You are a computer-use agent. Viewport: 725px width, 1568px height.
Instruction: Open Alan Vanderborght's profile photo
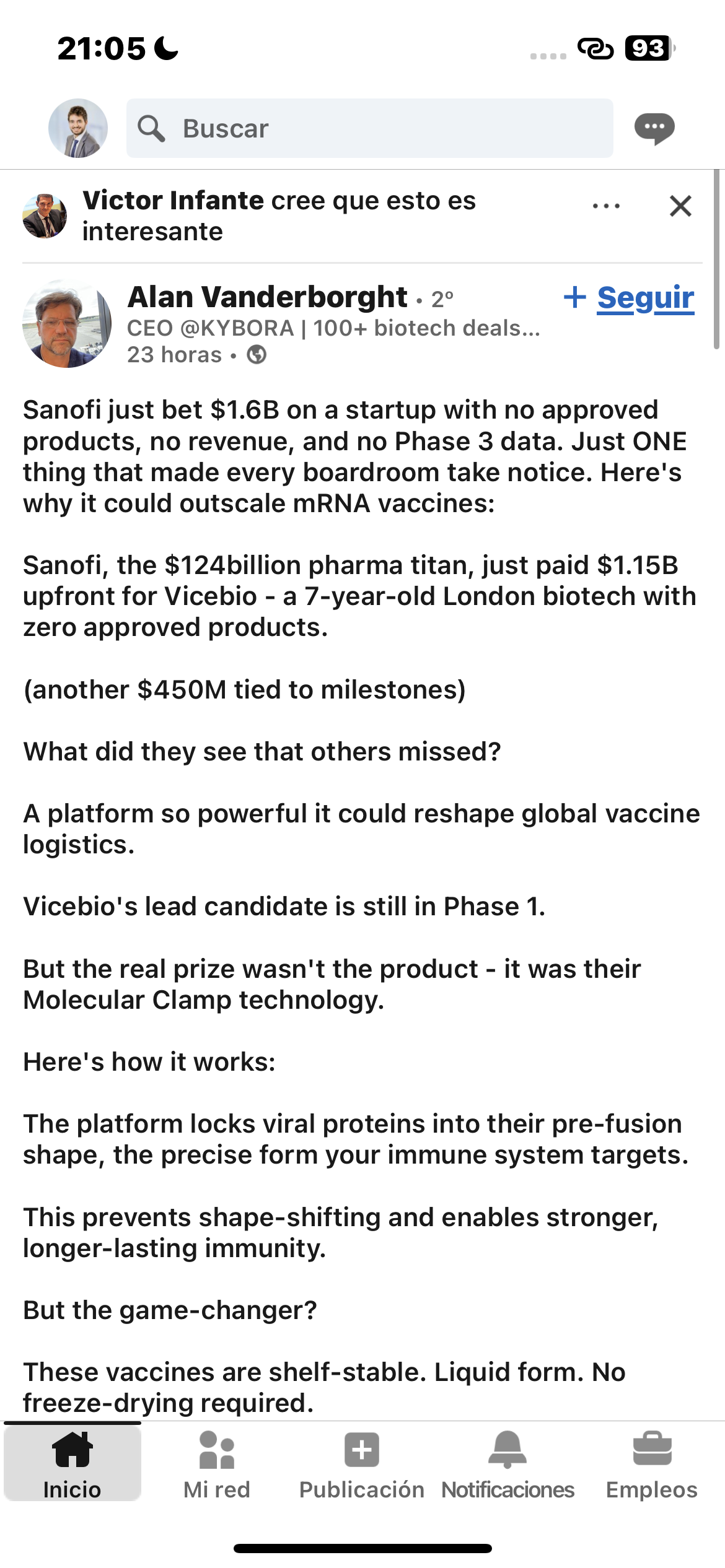click(67, 323)
